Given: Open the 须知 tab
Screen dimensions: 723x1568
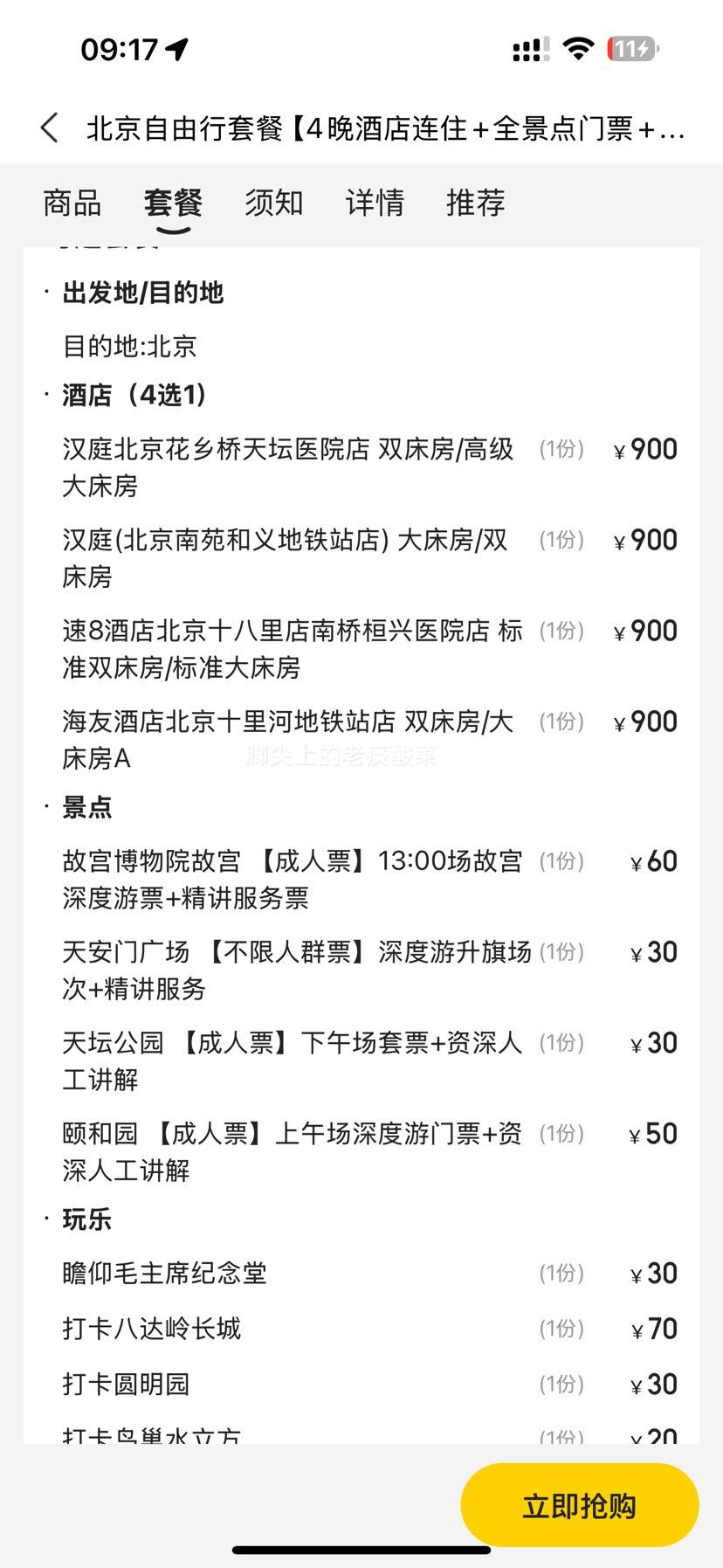Looking at the screenshot, I should (x=274, y=203).
